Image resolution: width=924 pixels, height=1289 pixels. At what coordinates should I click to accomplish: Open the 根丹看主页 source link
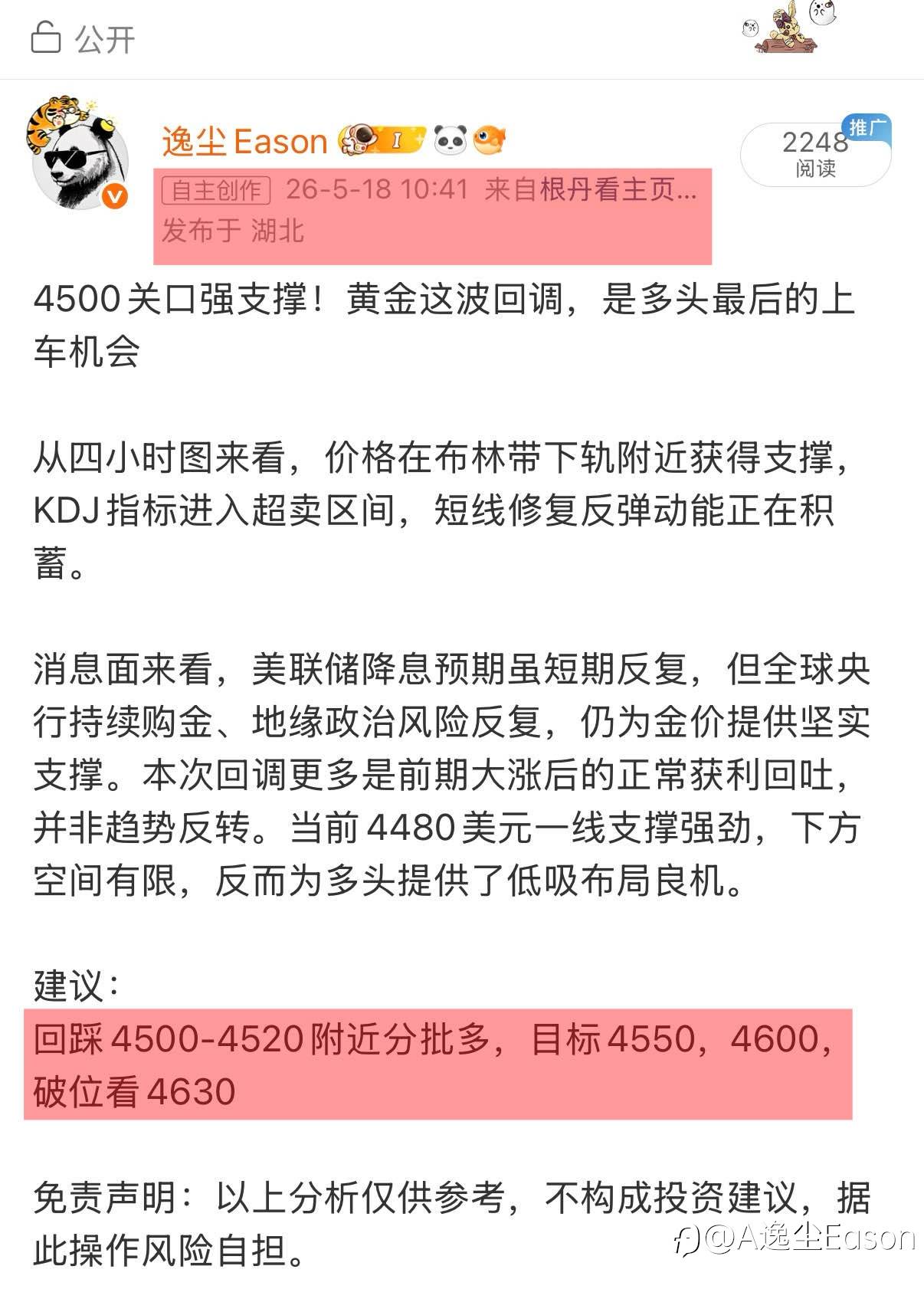coord(619,189)
